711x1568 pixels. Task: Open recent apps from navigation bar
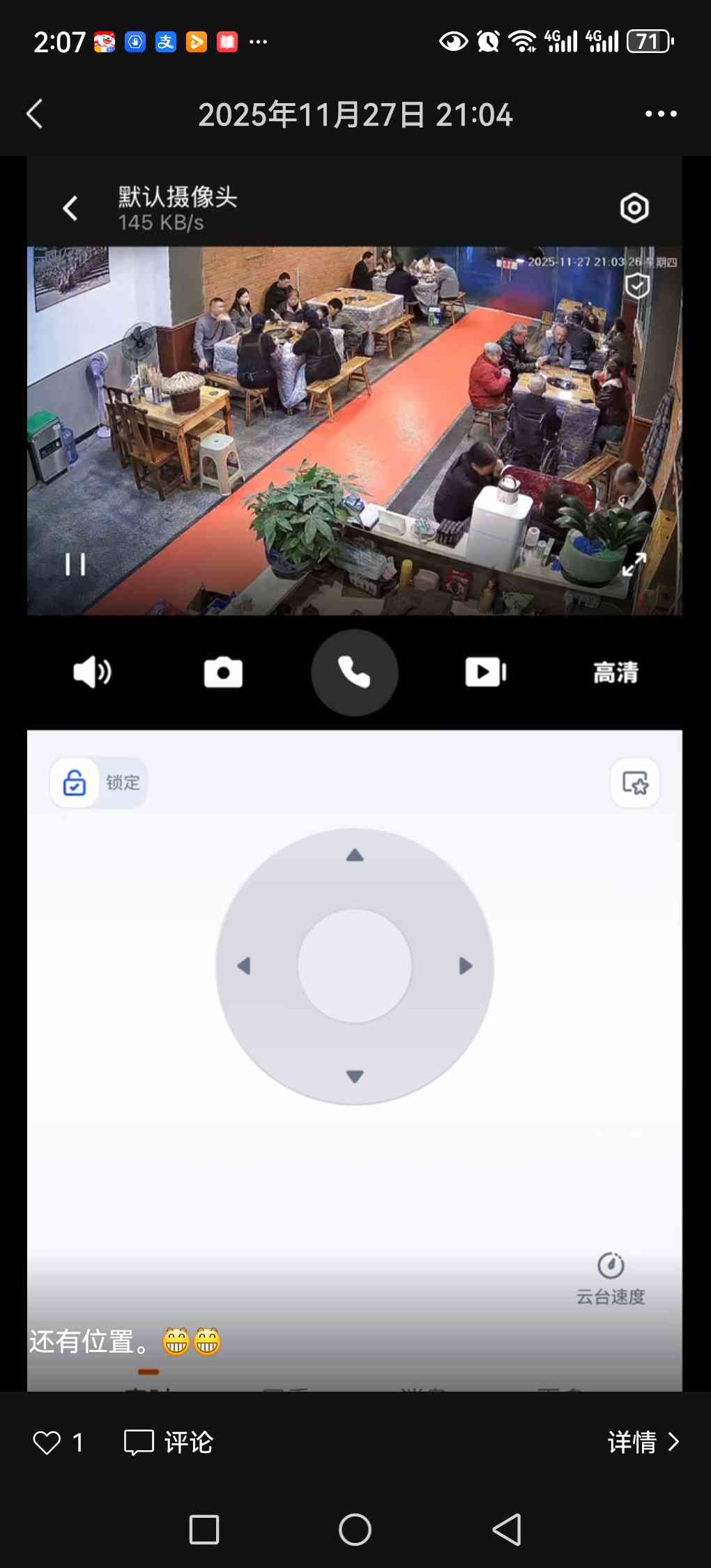[204, 1530]
